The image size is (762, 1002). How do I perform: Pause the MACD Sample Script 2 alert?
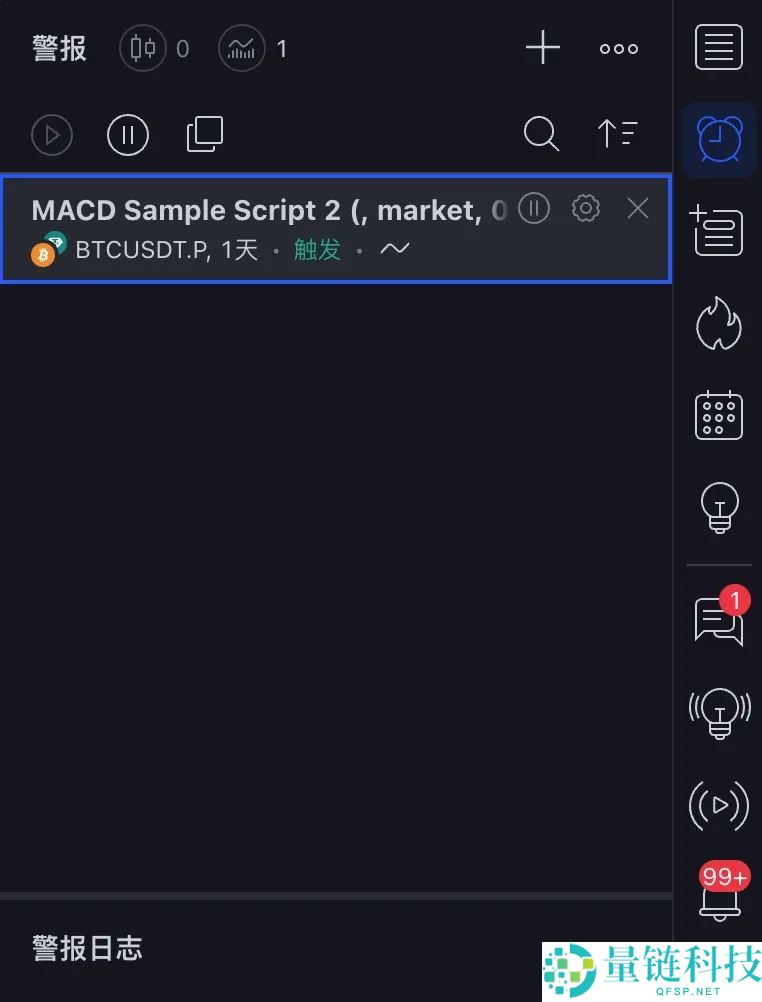[x=533, y=208]
